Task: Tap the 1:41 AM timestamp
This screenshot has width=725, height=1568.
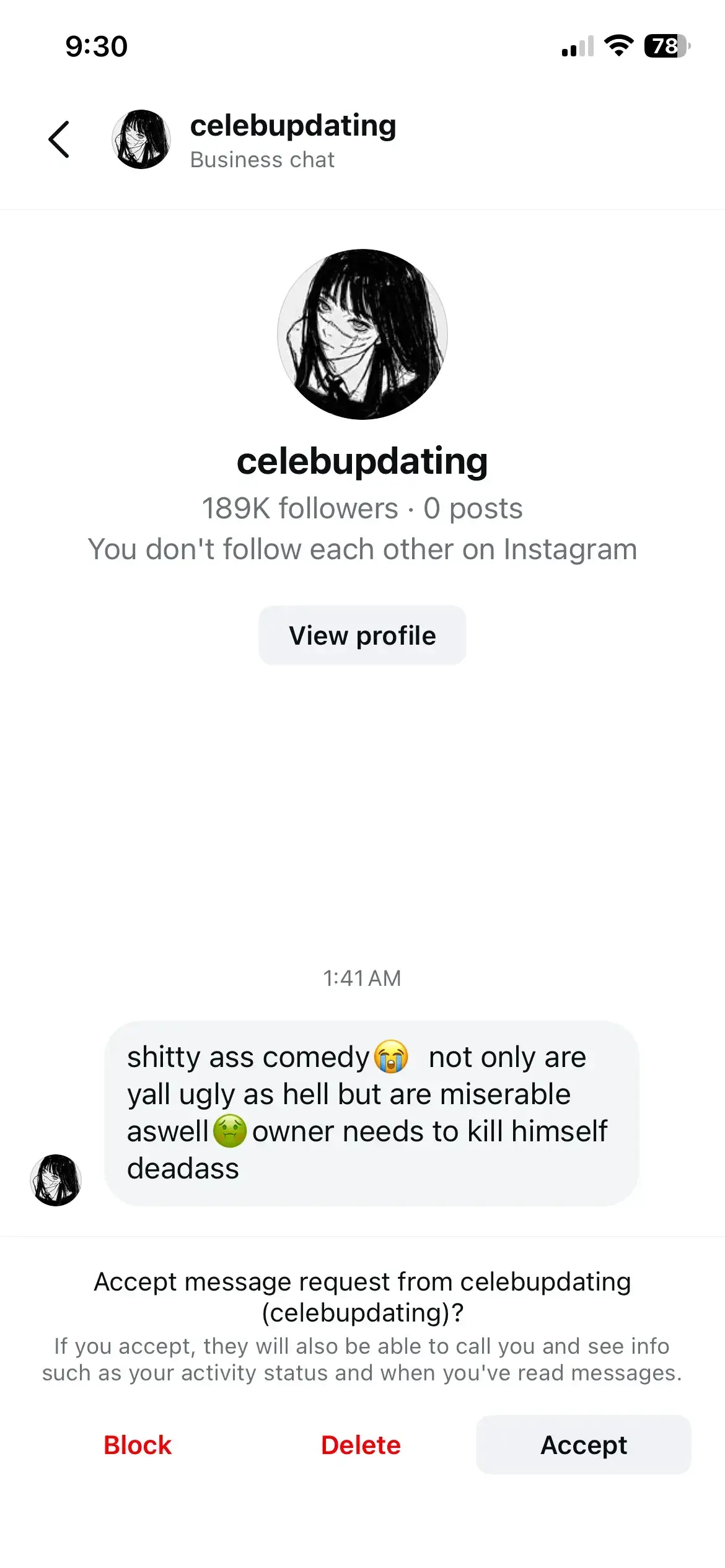Action: coord(362,977)
